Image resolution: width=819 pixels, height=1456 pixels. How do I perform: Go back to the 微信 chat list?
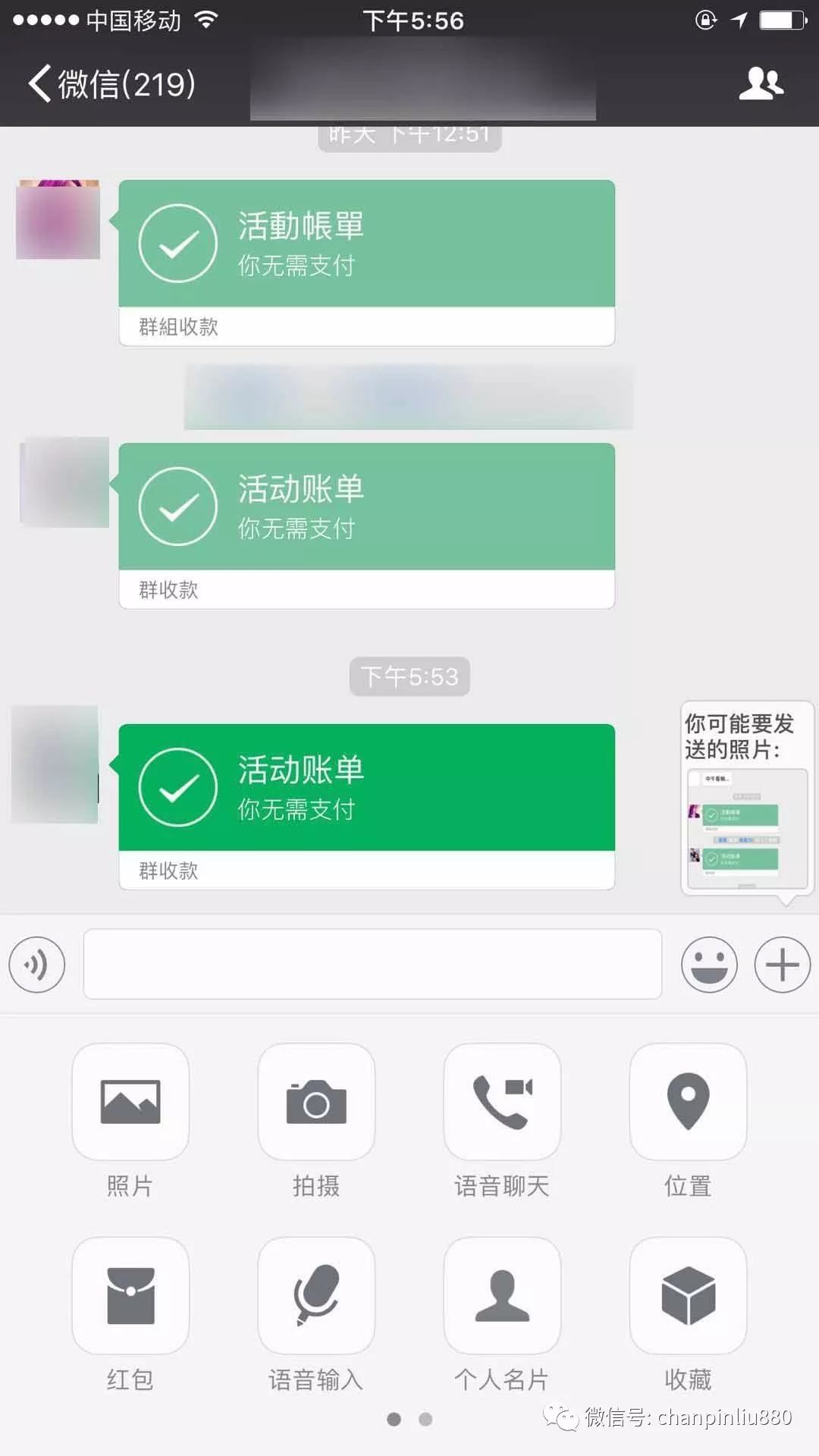[x=110, y=83]
